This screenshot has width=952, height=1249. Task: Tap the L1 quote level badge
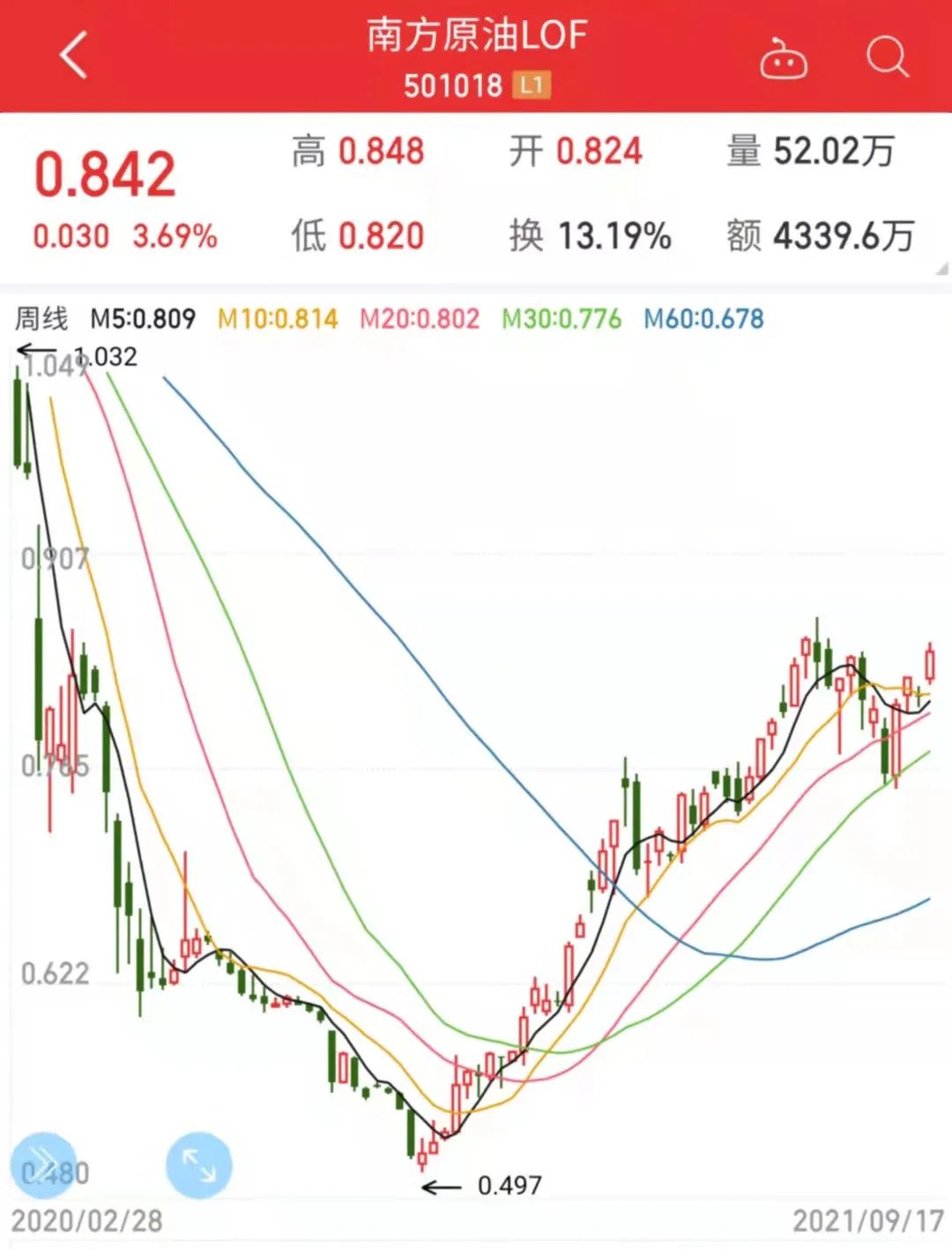[531, 85]
